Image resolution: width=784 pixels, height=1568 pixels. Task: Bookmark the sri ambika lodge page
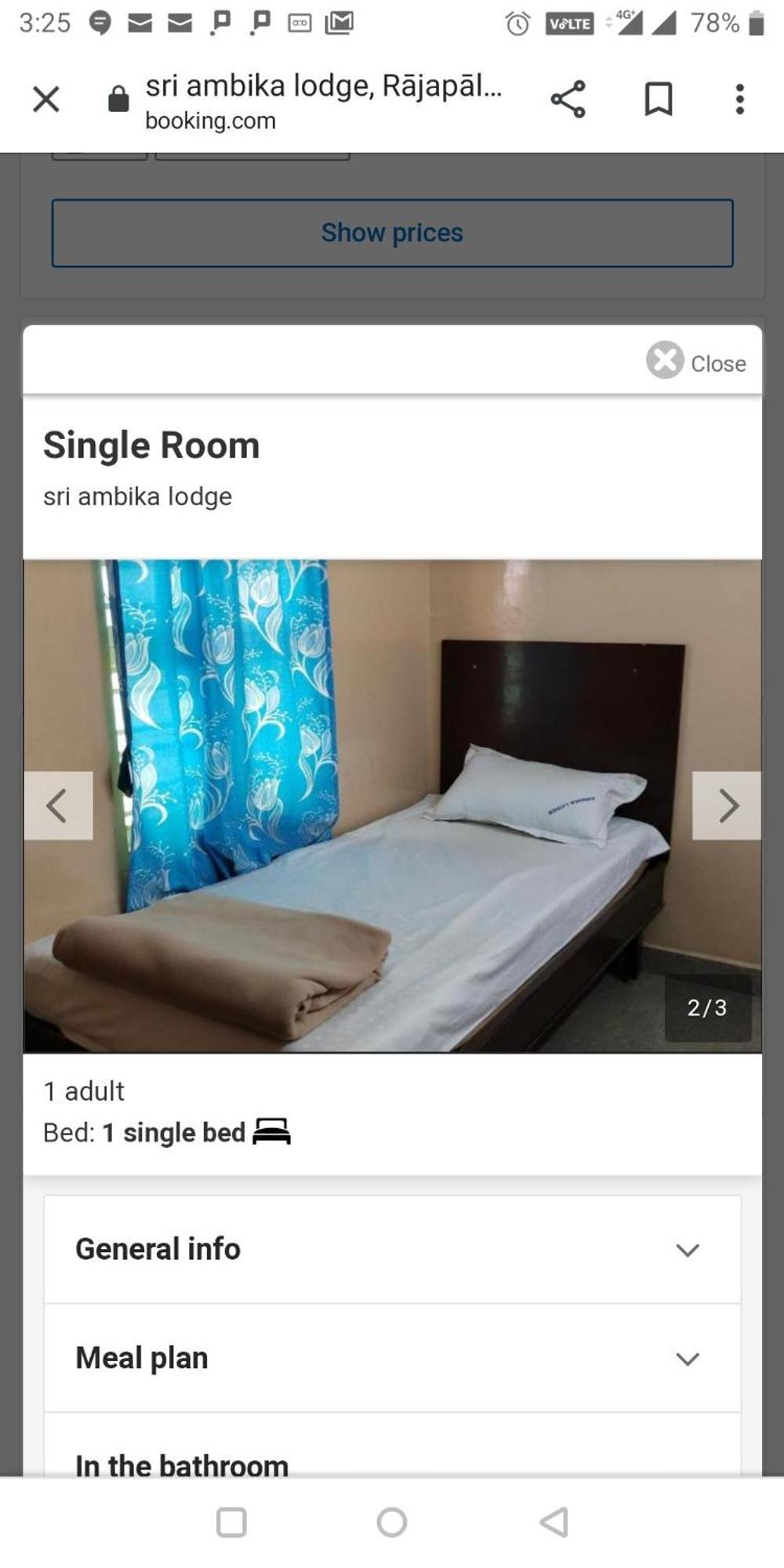(658, 100)
